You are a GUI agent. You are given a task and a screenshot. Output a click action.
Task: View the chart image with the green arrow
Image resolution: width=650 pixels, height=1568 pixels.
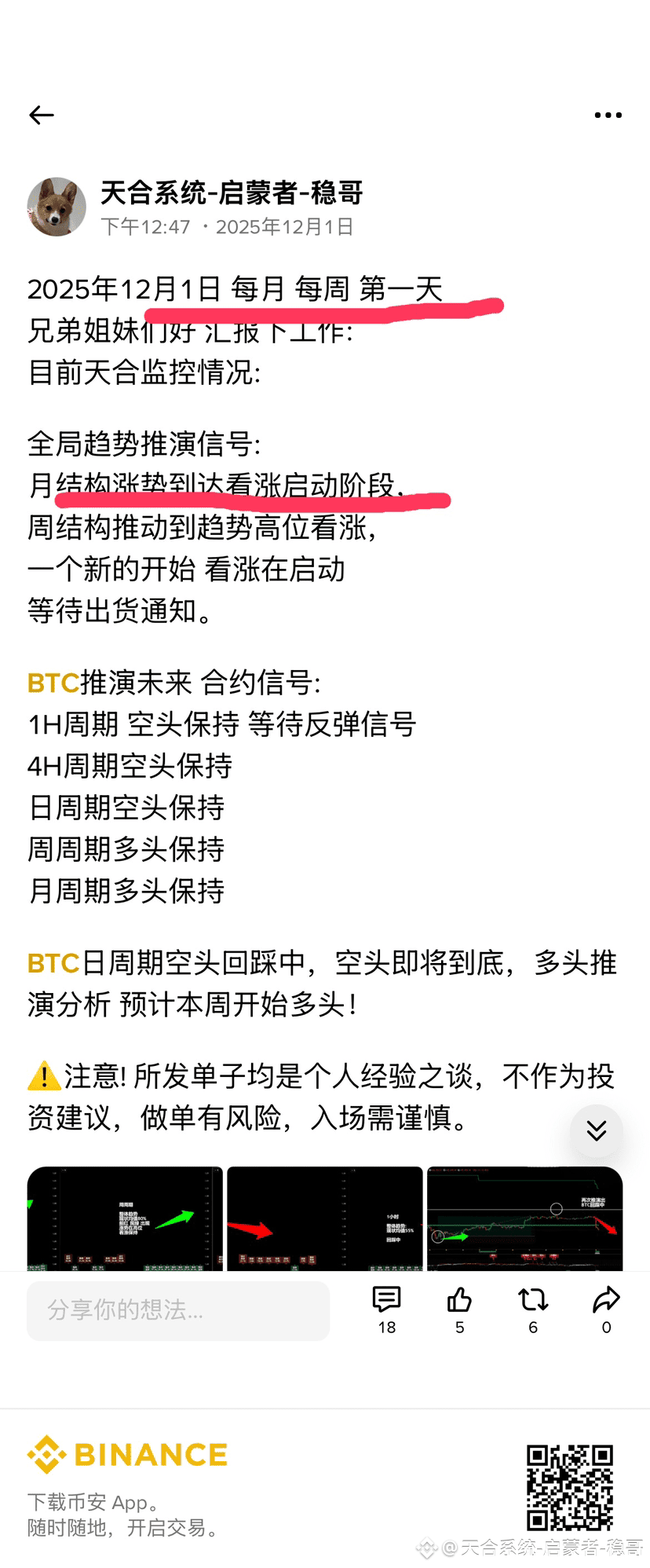click(x=125, y=1218)
